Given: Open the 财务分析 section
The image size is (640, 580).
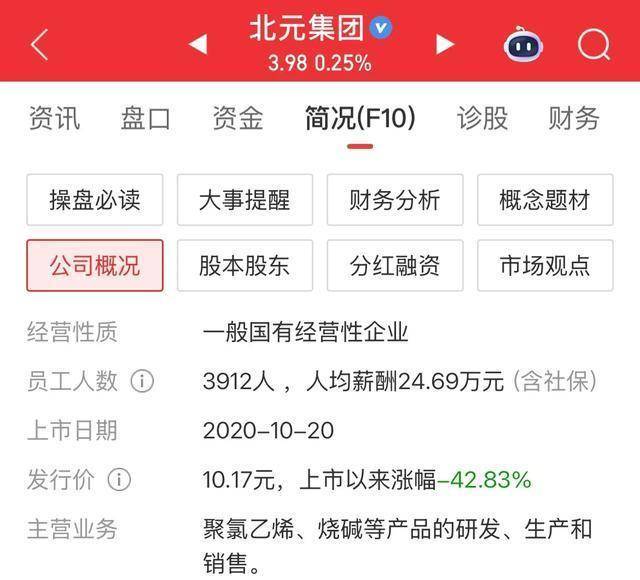Looking at the screenshot, I should 394,200.
